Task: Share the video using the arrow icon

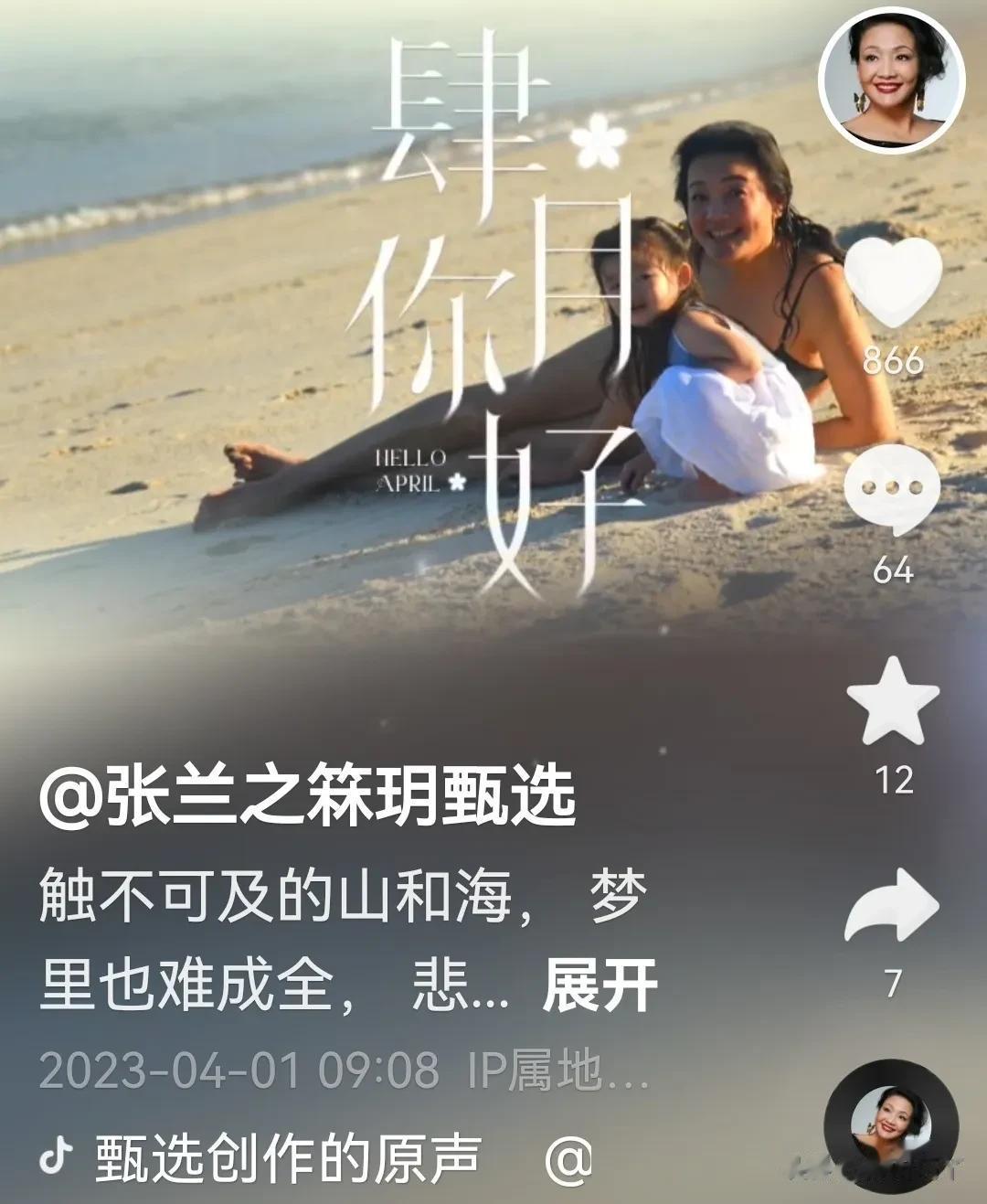Action: [x=892, y=907]
